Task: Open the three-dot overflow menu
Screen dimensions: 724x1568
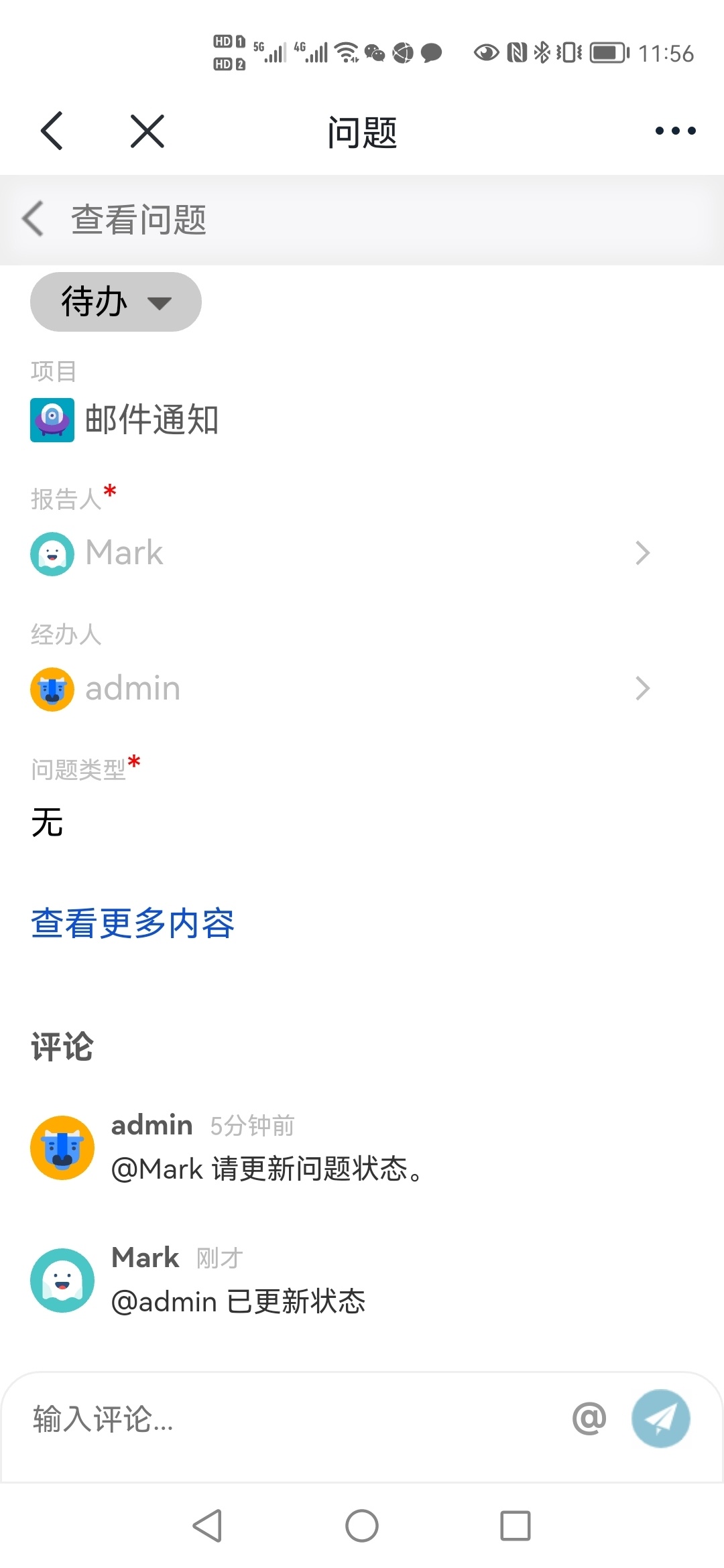Action: pos(675,131)
